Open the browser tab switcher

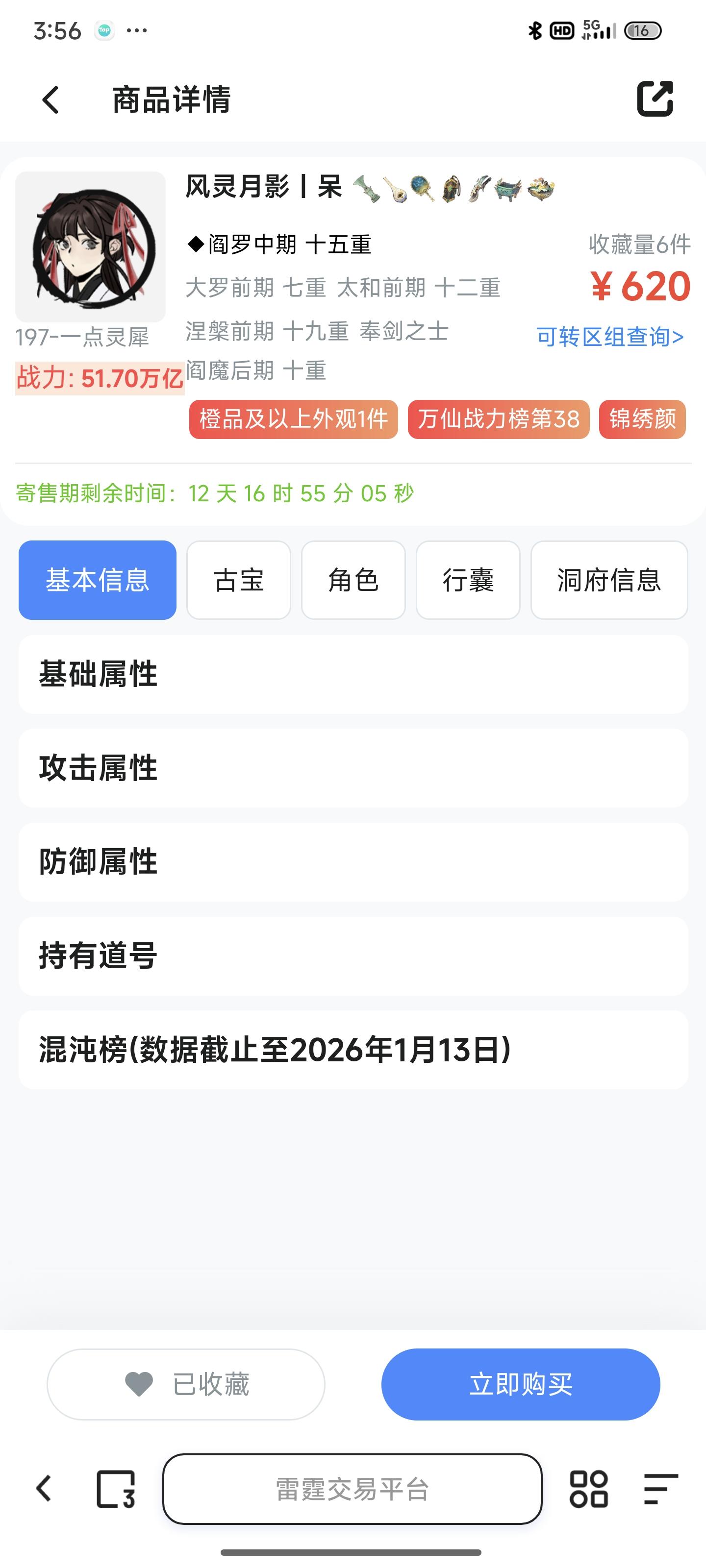pyautogui.click(x=116, y=1489)
